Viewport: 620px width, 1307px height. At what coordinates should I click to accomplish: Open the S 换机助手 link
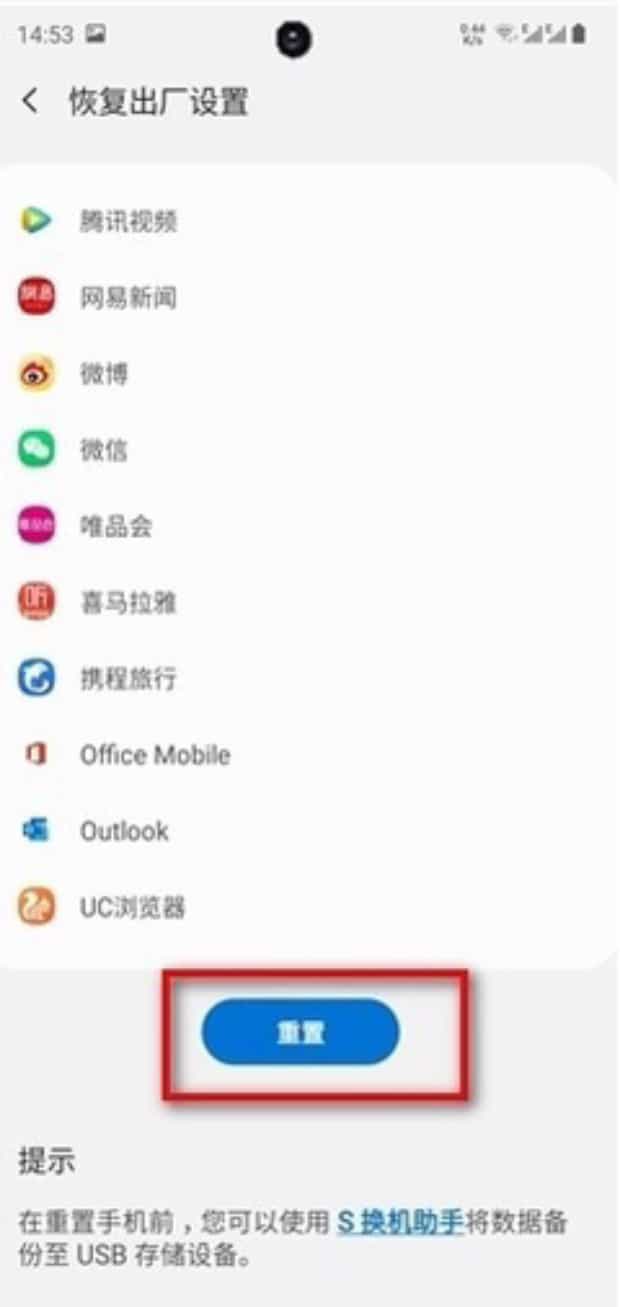pyautogui.click(x=399, y=1221)
